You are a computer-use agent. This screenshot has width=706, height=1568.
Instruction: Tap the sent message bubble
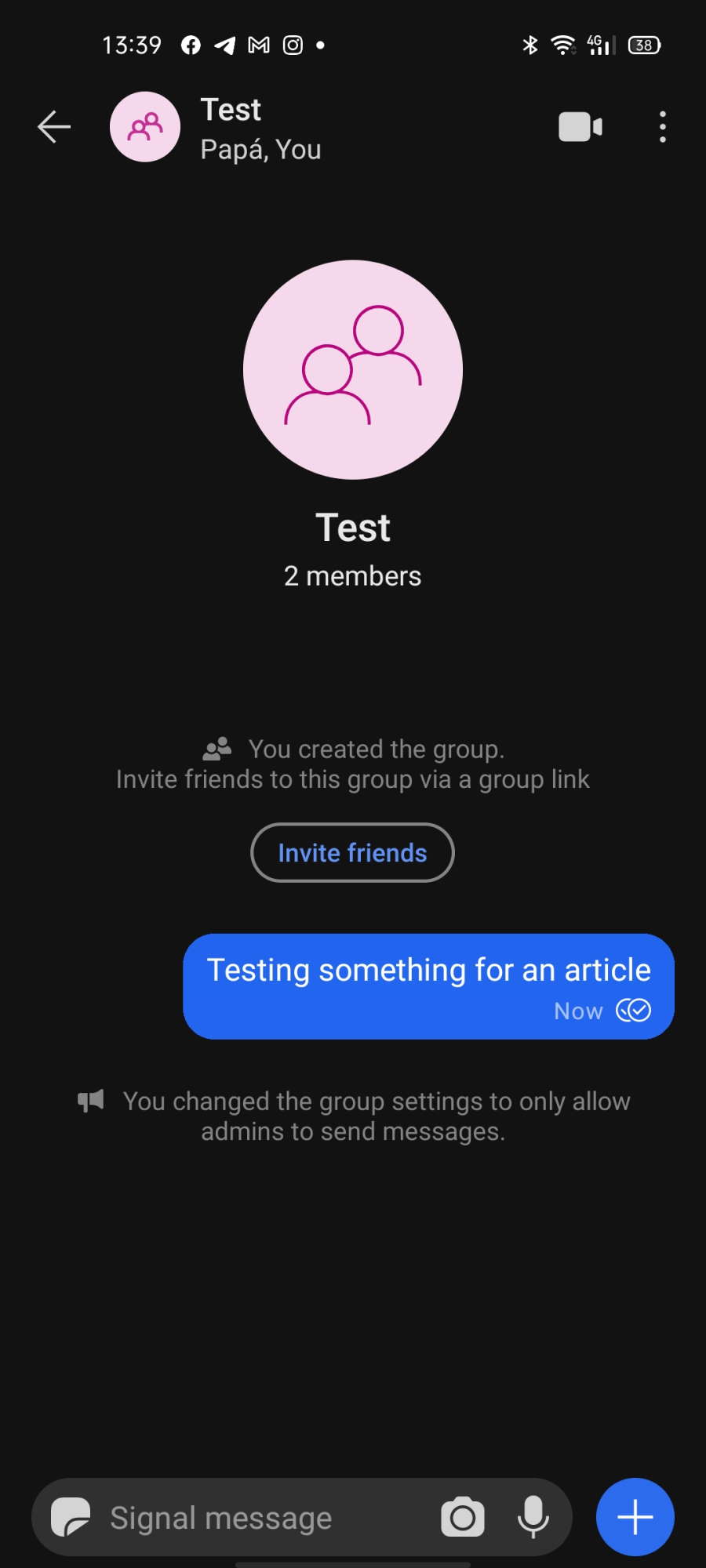(428, 986)
